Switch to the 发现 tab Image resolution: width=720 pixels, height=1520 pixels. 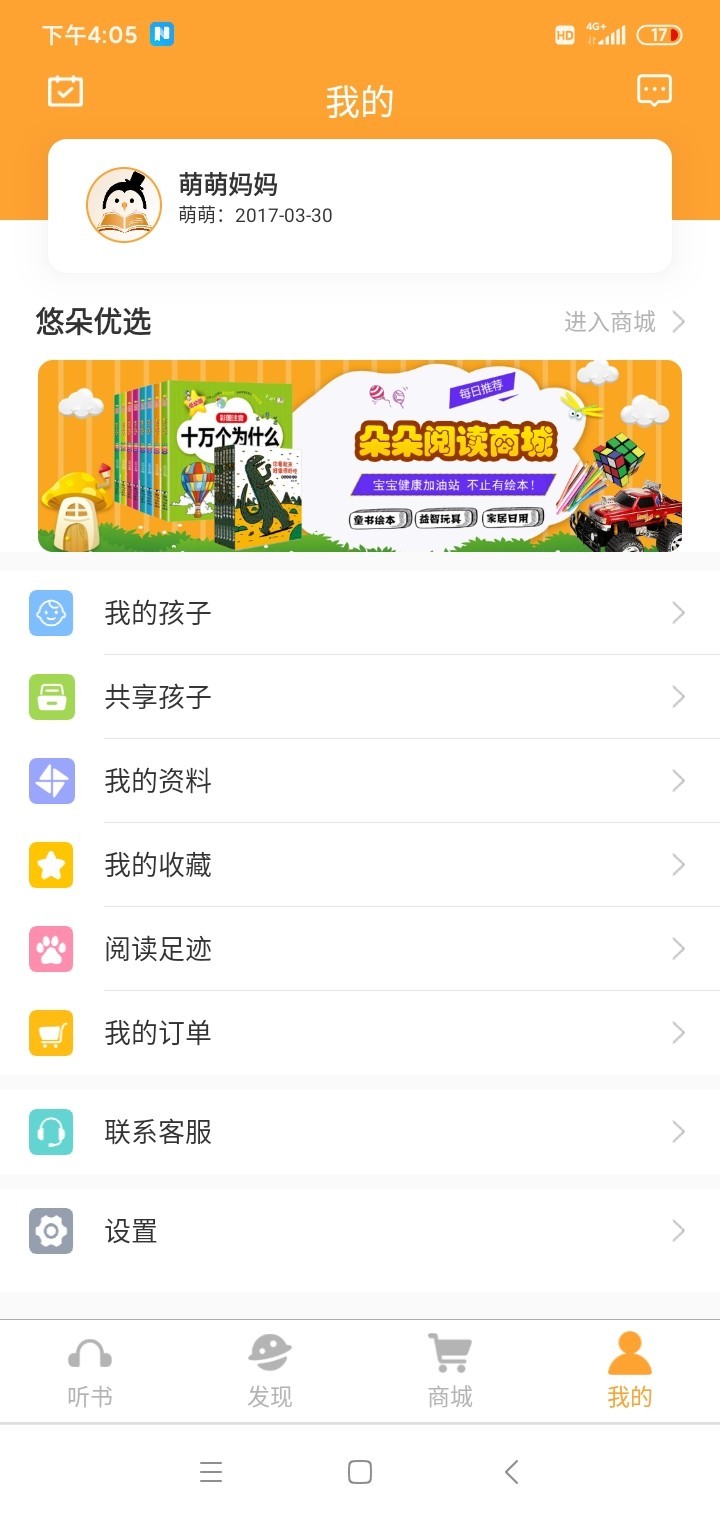pyautogui.click(x=270, y=1368)
